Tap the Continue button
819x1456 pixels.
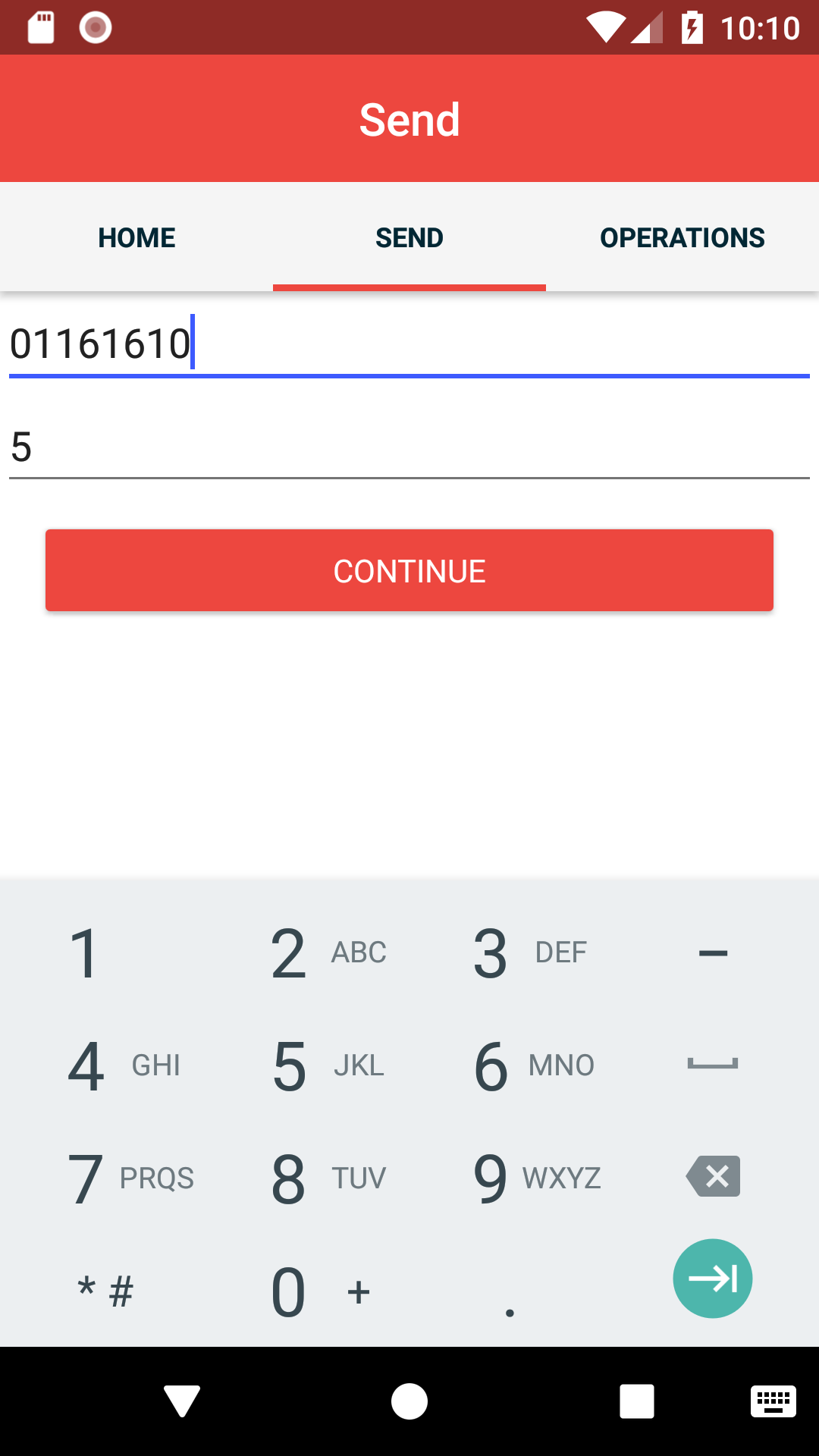[409, 570]
